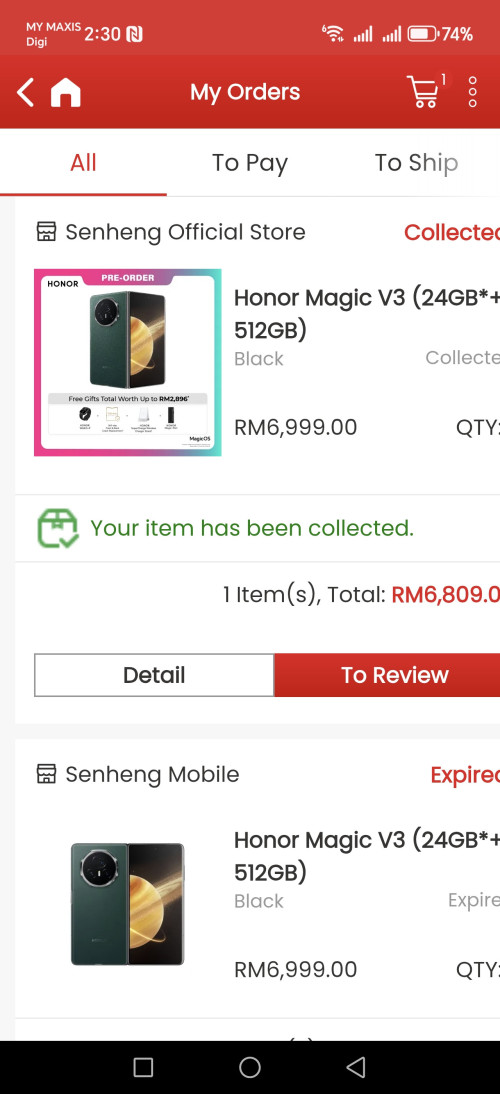This screenshot has width=500, height=1094.
Task: Go back using the header arrow
Action: 25,92
